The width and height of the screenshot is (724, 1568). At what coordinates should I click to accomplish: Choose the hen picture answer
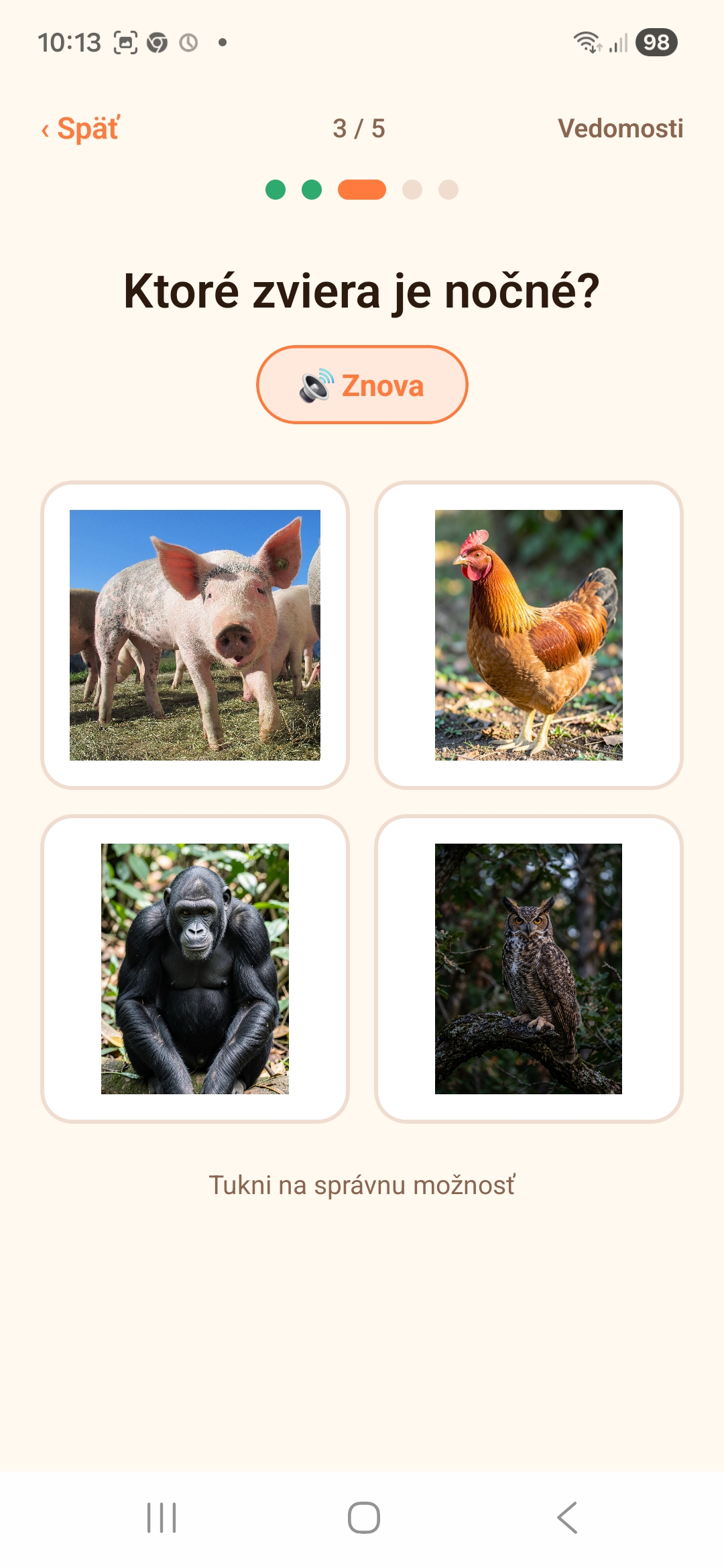[529, 635]
